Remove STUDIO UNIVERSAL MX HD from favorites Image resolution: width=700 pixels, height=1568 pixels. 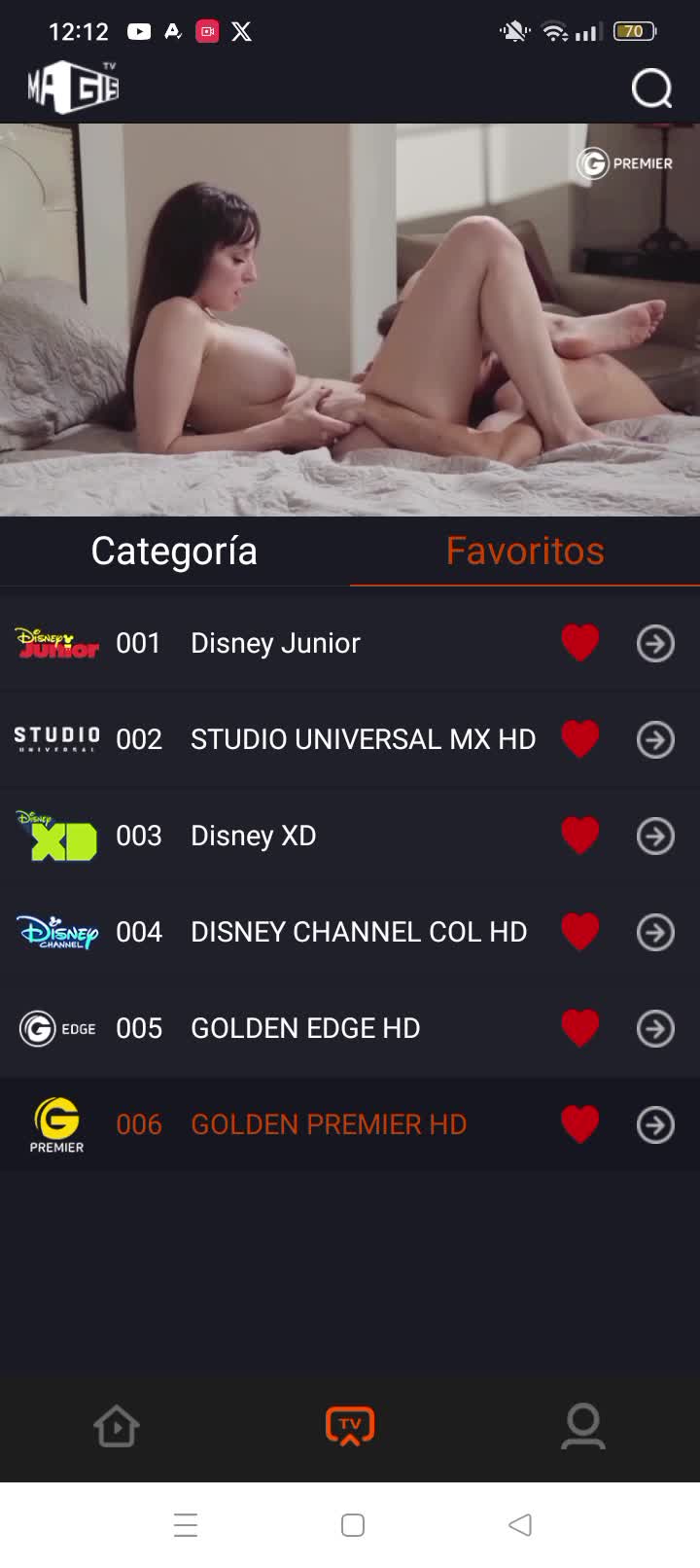coord(580,739)
